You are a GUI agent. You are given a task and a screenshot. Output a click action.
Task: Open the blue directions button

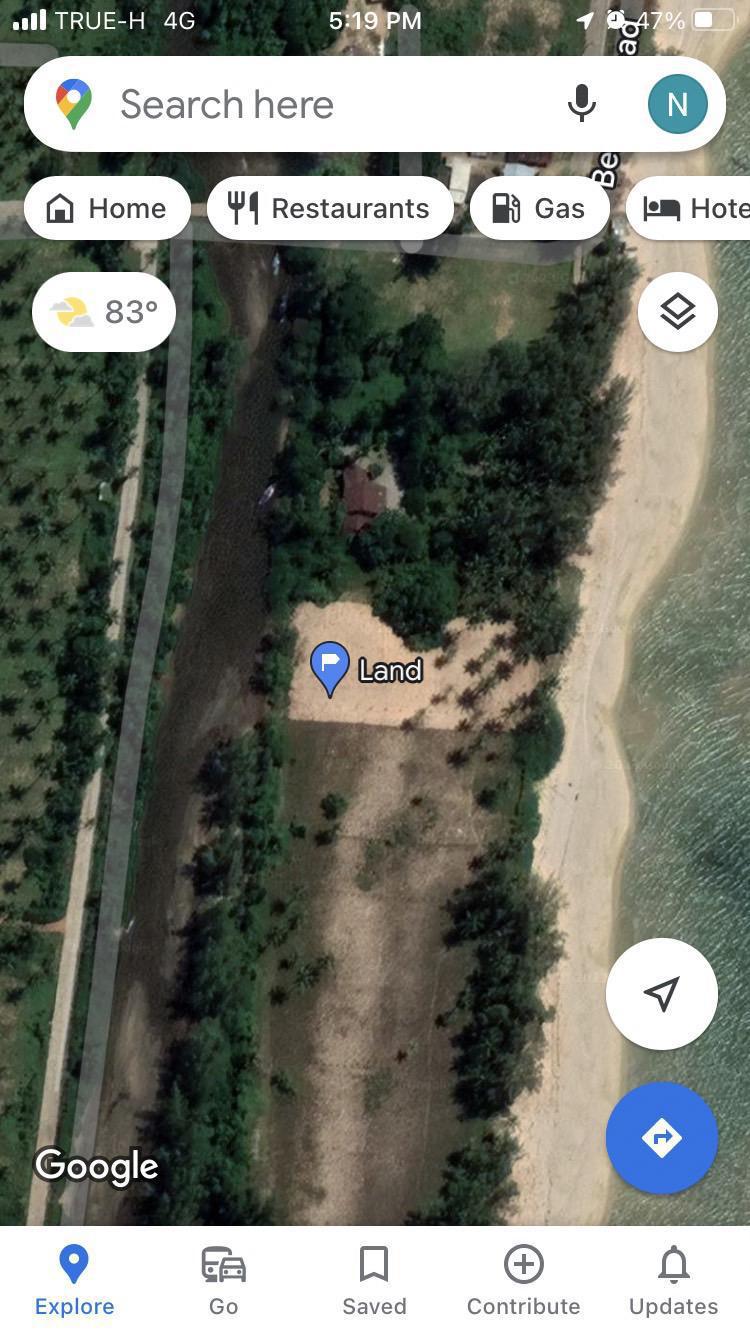pyautogui.click(x=662, y=1137)
